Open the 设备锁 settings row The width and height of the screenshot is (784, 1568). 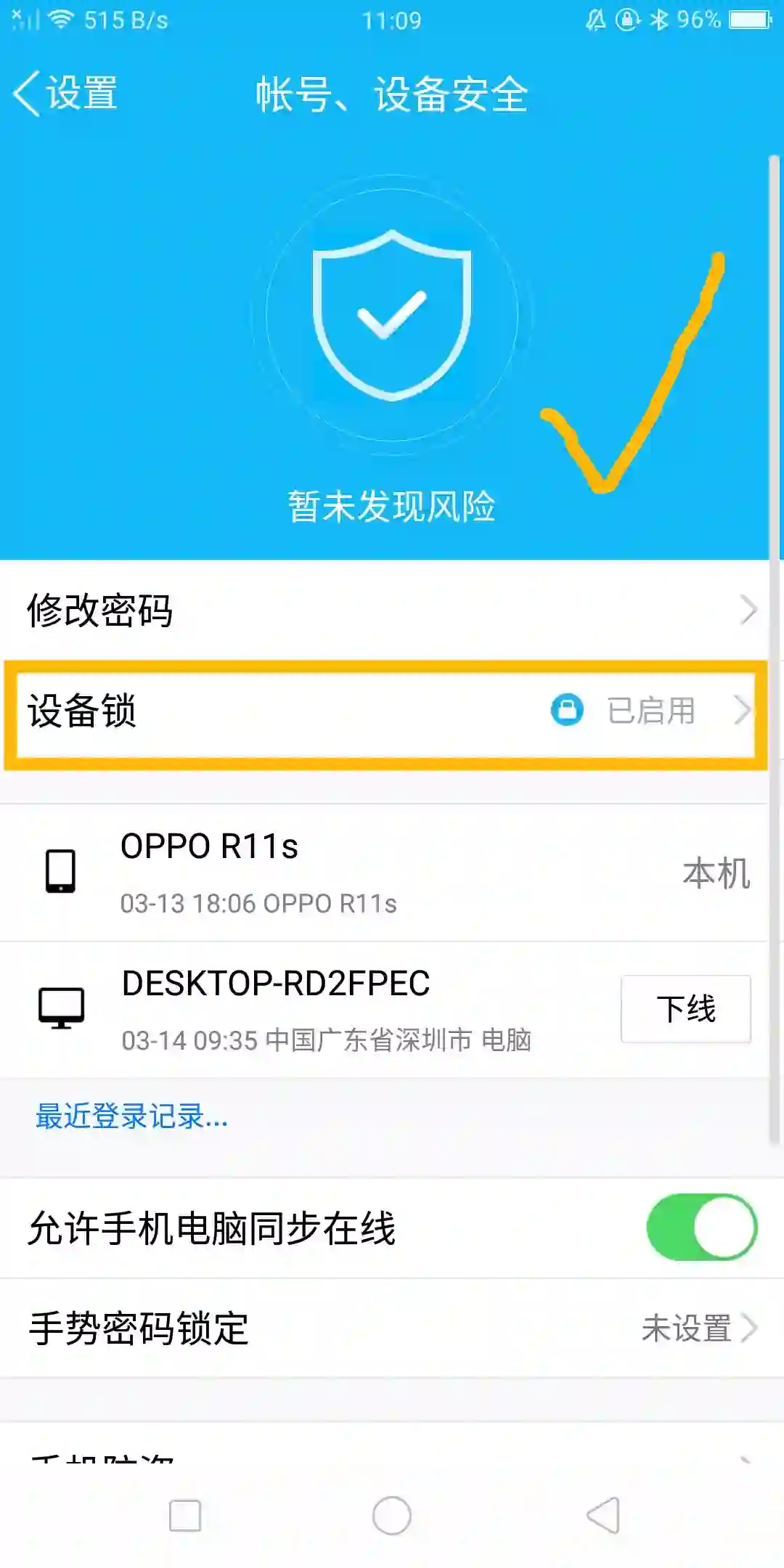(x=385, y=711)
